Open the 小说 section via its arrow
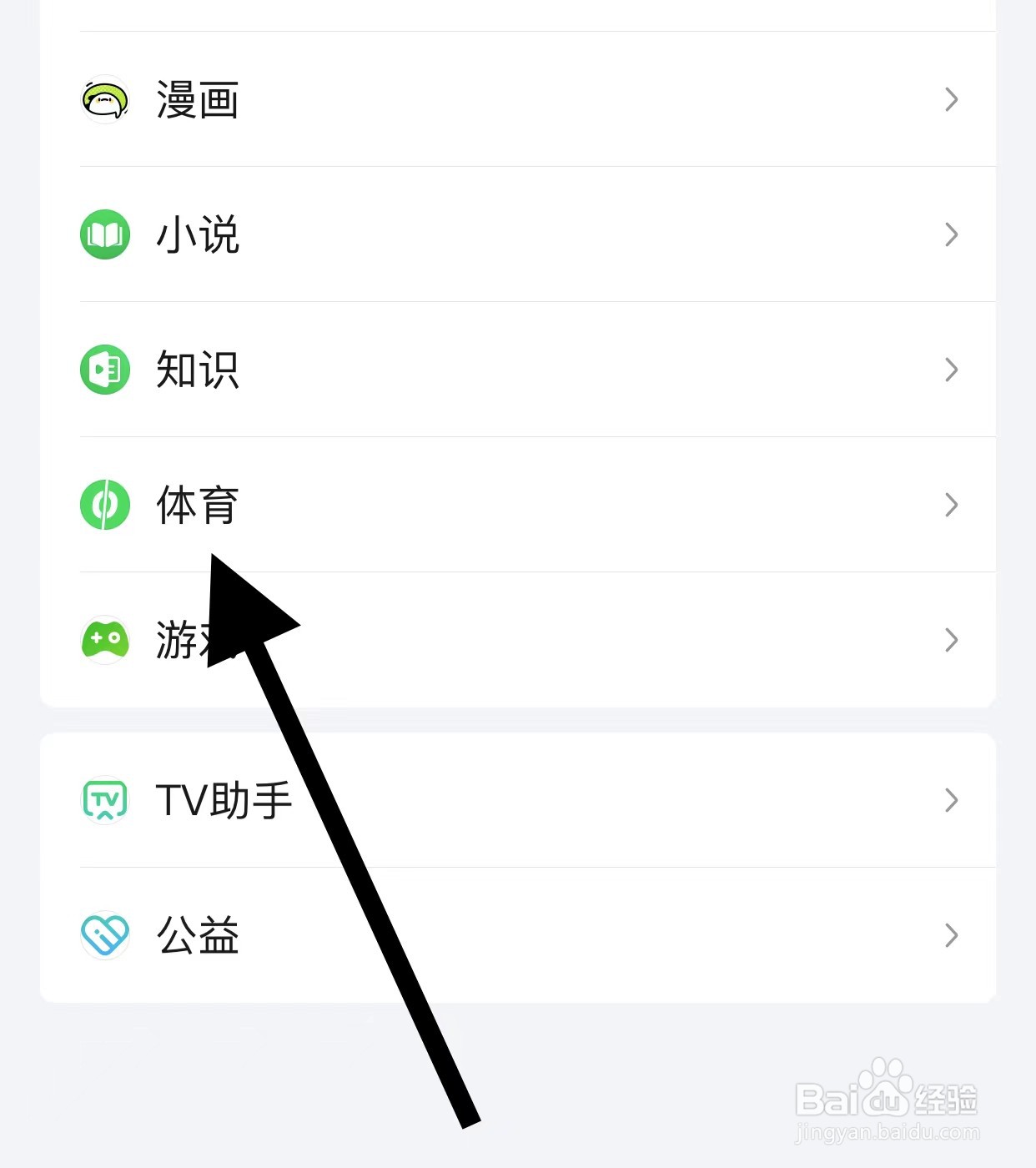The image size is (1036, 1168). click(951, 234)
